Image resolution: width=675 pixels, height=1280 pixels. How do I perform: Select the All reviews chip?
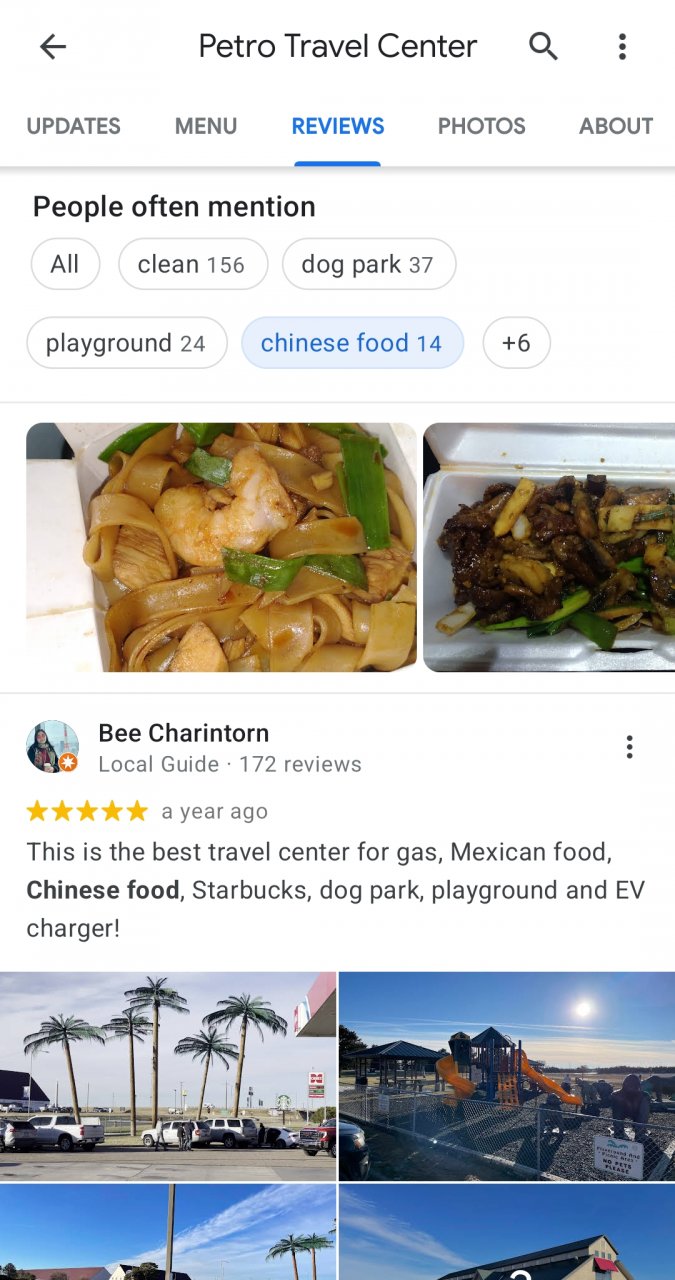pos(65,264)
